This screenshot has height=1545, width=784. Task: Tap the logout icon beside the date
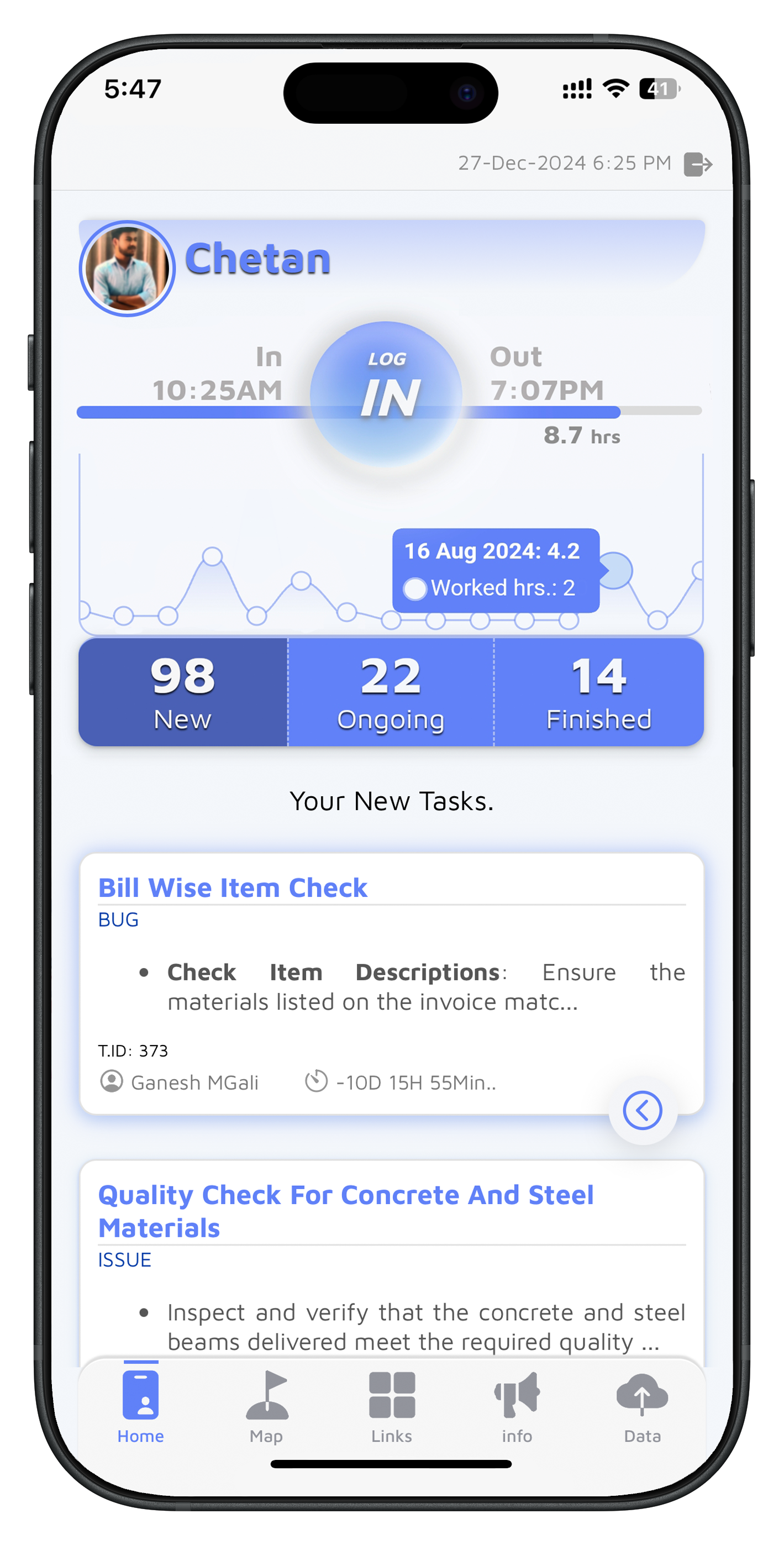(x=697, y=164)
